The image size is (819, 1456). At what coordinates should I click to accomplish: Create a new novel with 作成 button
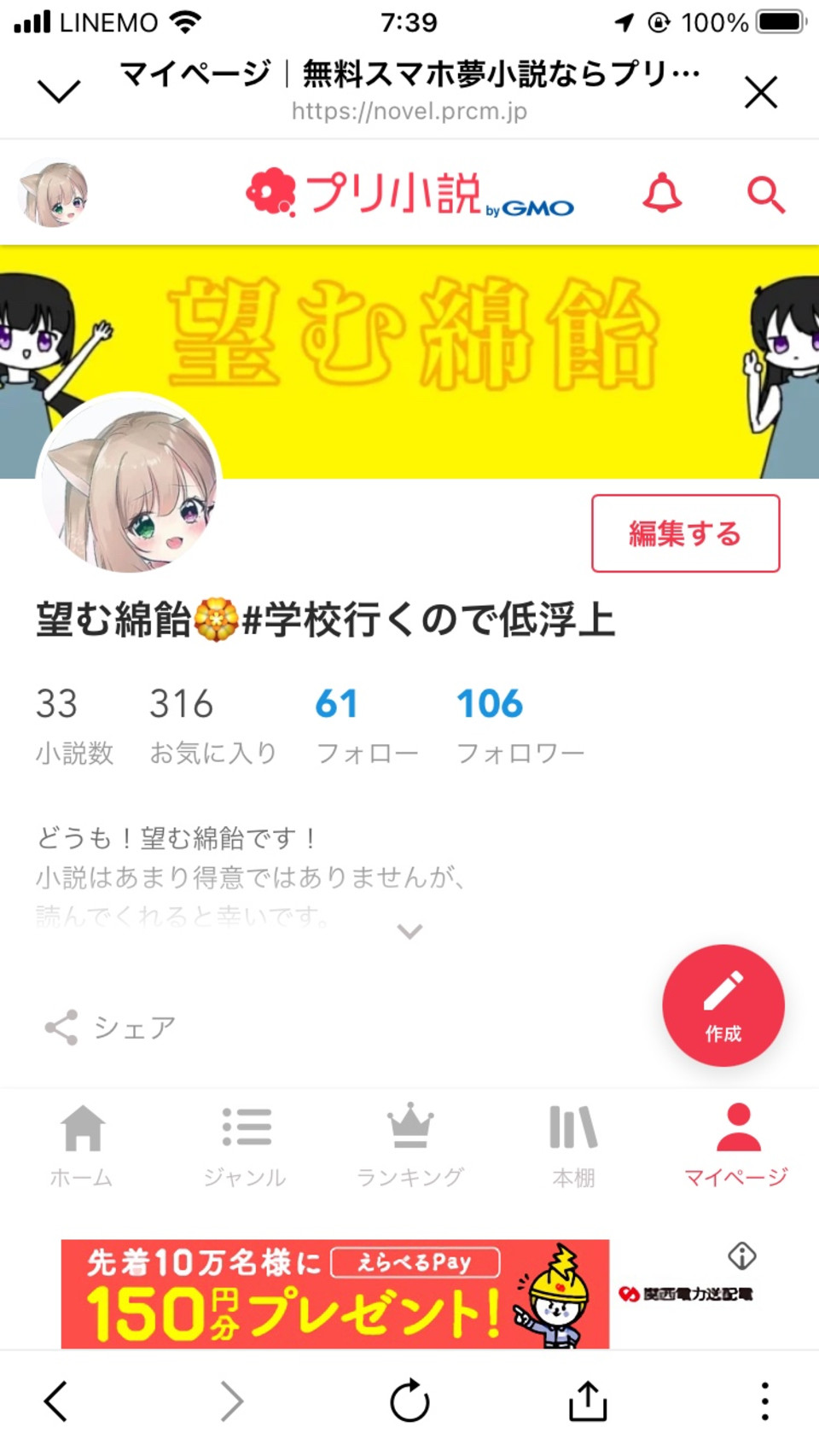pos(723,1005)
